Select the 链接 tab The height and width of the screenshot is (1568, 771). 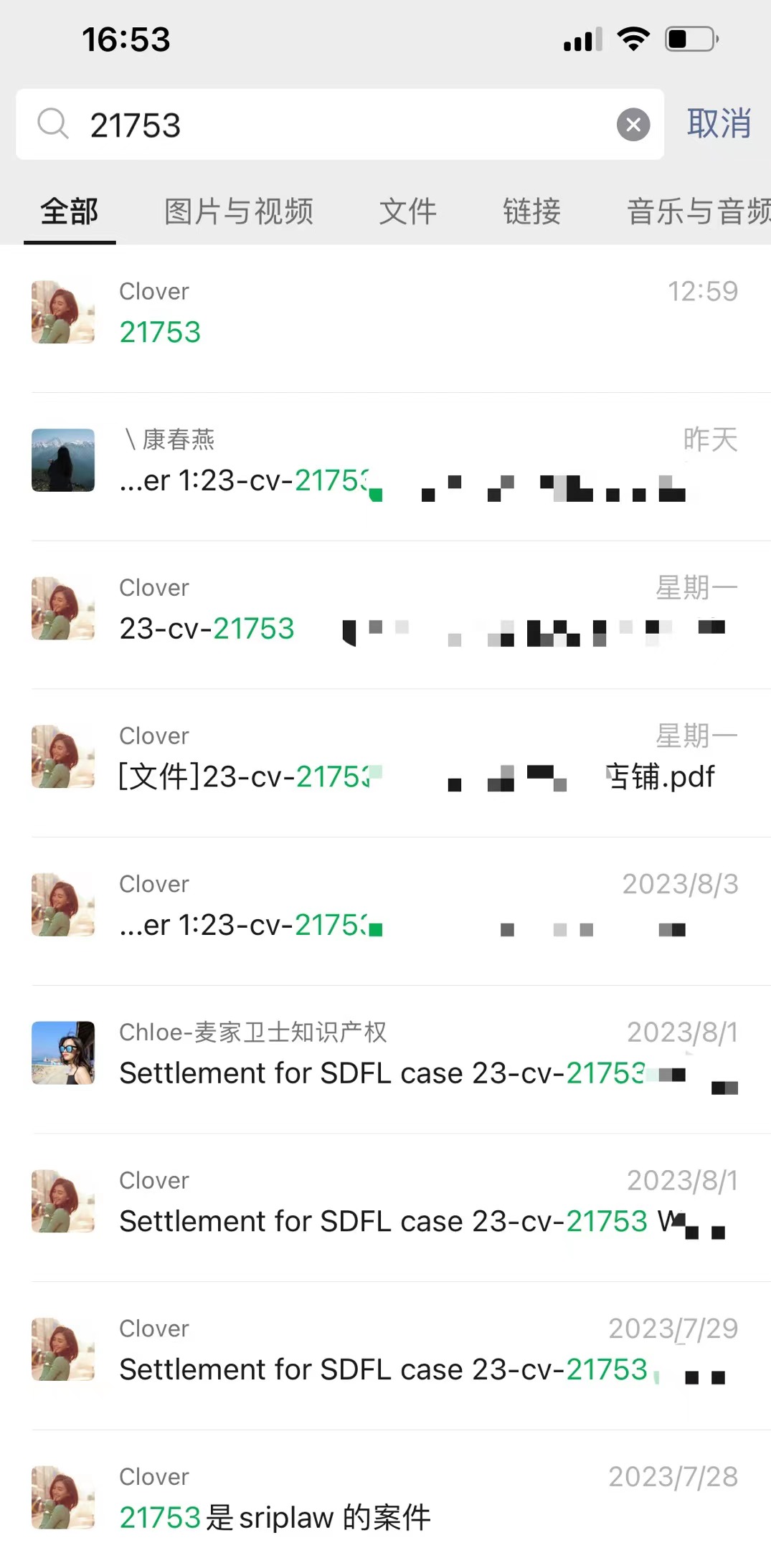click(x=530, y=212)
